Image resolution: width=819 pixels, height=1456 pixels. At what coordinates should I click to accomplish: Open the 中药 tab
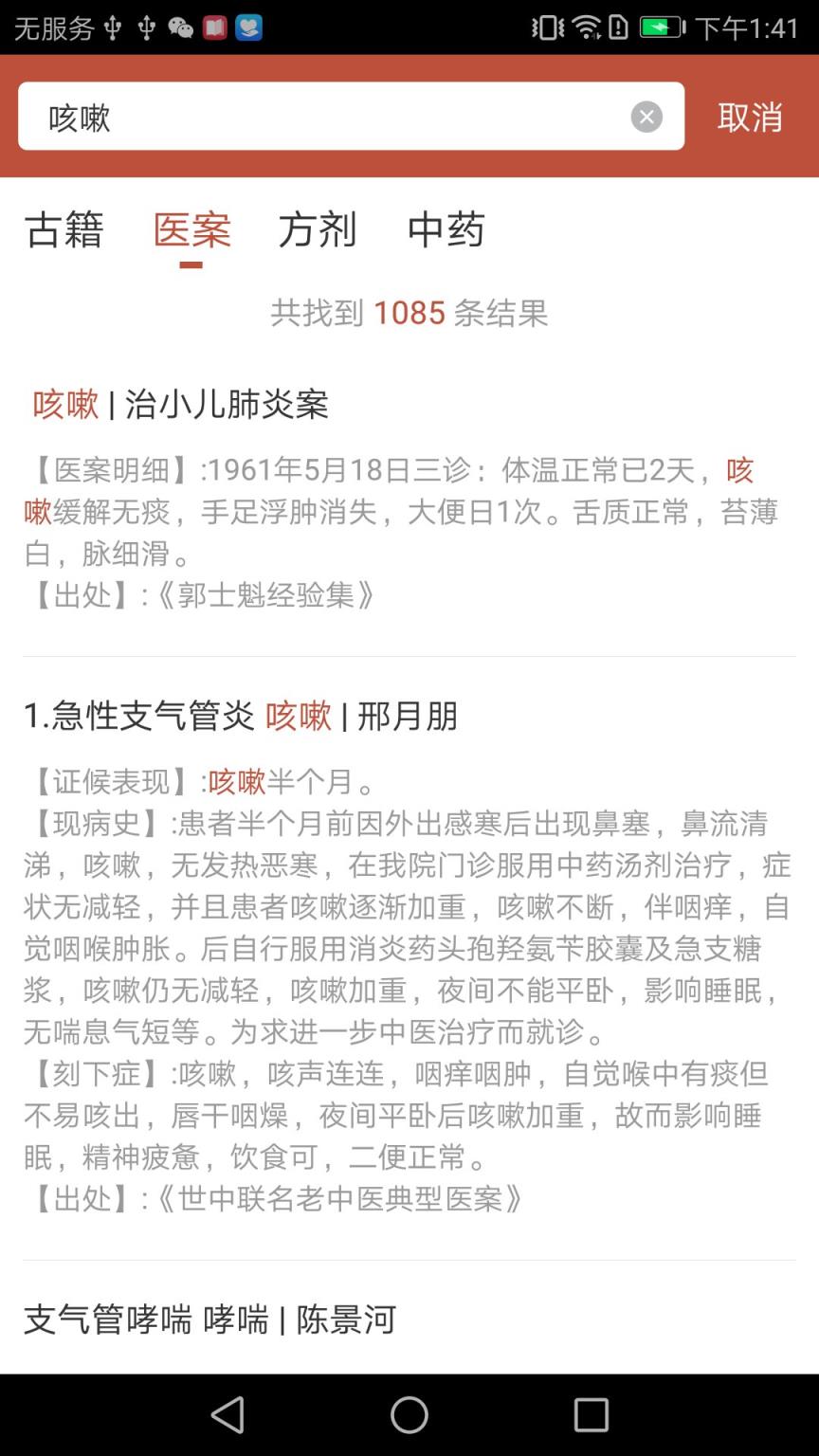pos(446,230)
